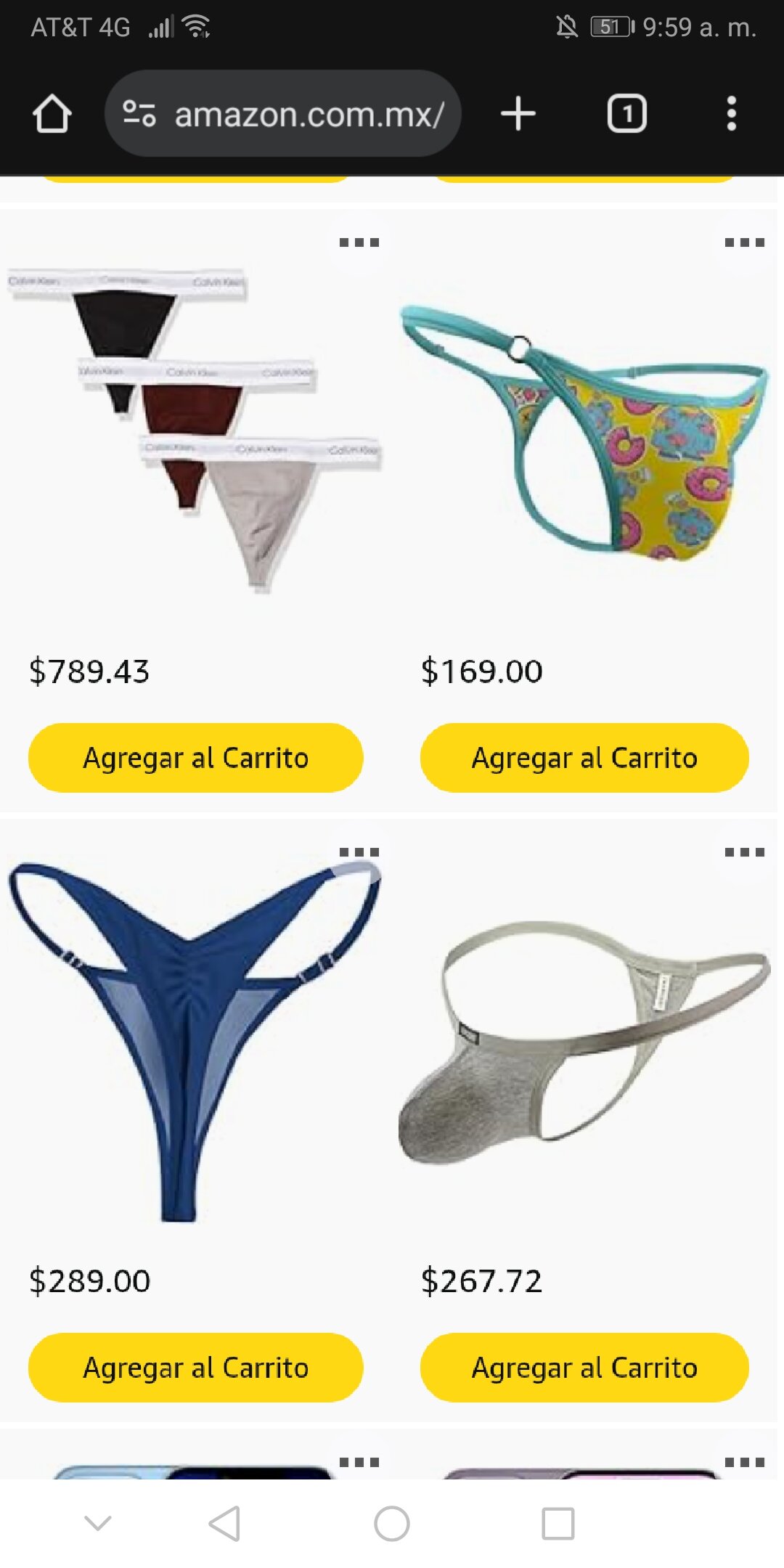Add the $289.00 item to cart
The height and width of the screenshot is (1568, 784).
tap(195, 1368)
